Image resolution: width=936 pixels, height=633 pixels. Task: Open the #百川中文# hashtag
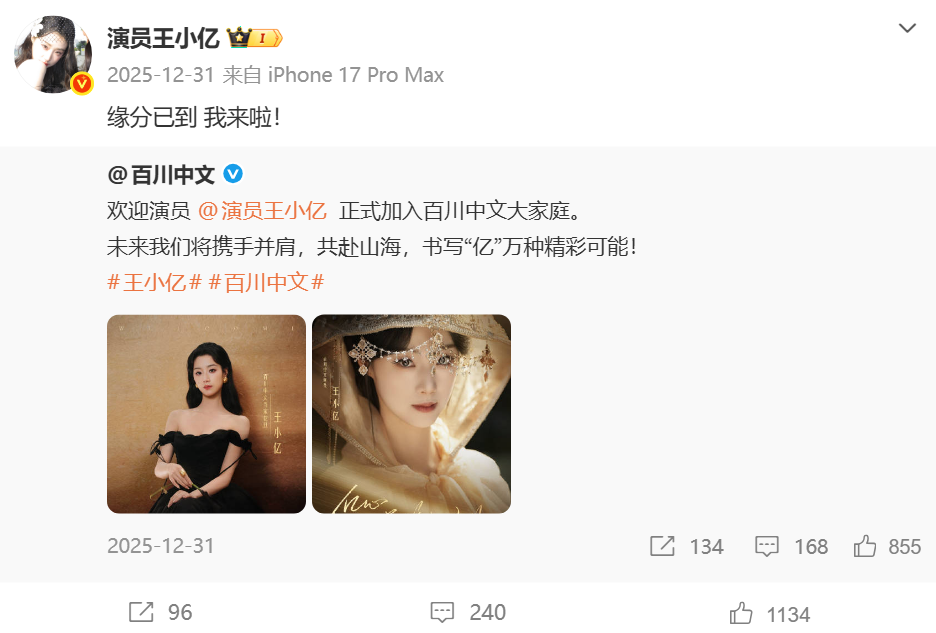tap(266, 282)
